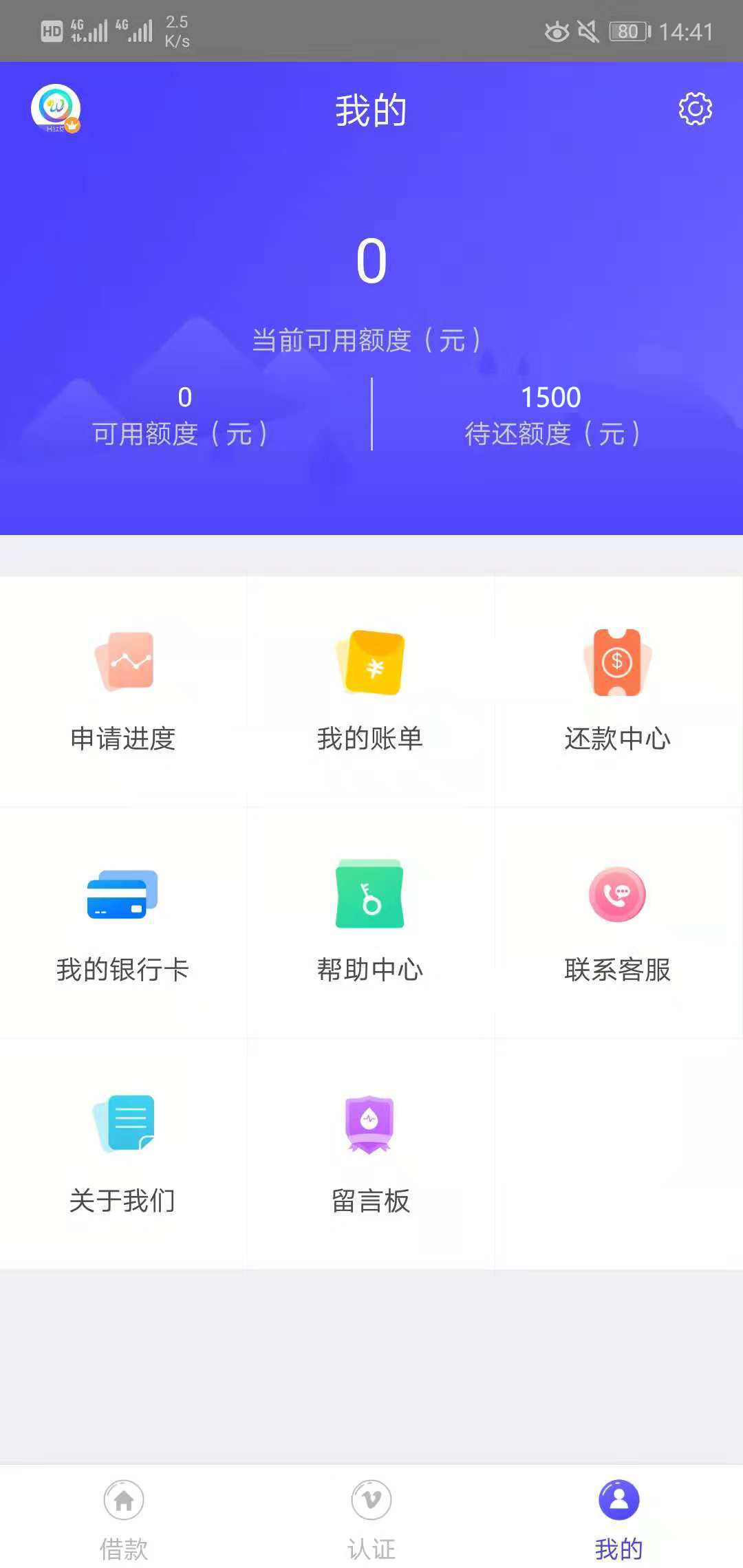Open 帮助中心 help center
Viewport: 743px width, 1568px height.
tap(370, 922)
